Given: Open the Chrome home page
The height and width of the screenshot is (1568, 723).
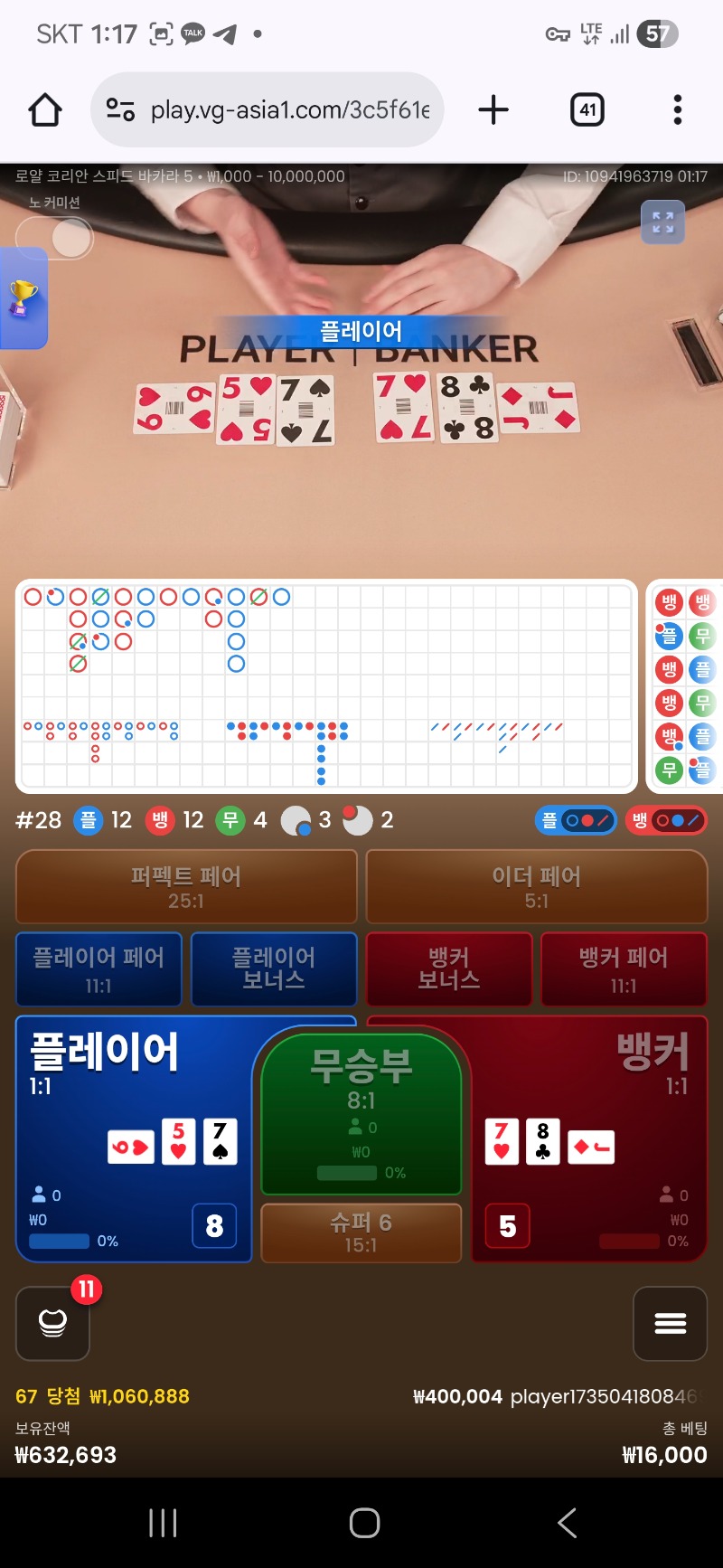Looking at the screenshot, I should pos(45,110).
